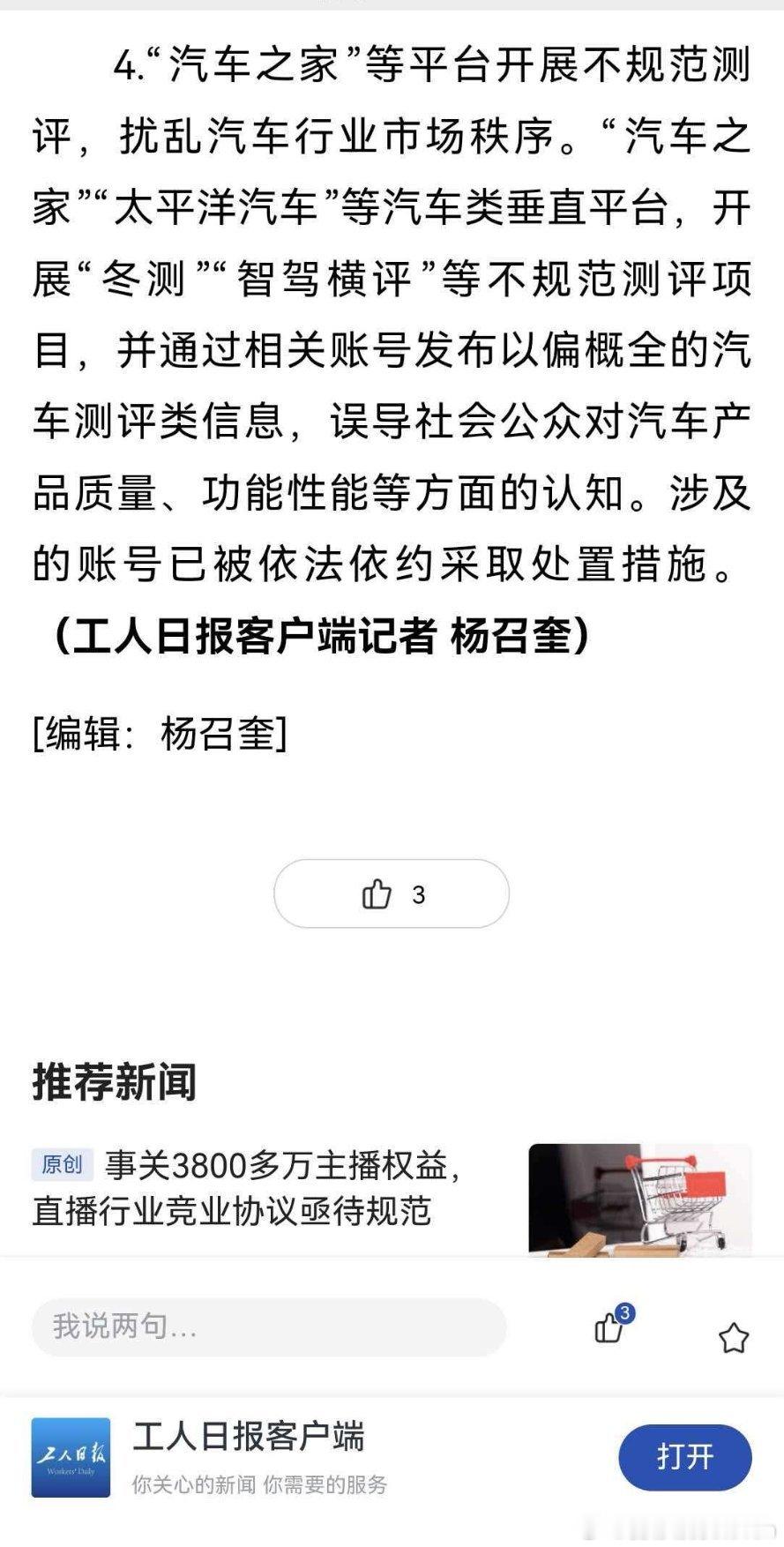The width and height of the screenshot is (784, 1547).
Task: Tap the app download banner at the bottom
Action: [x=392, y=1456]
